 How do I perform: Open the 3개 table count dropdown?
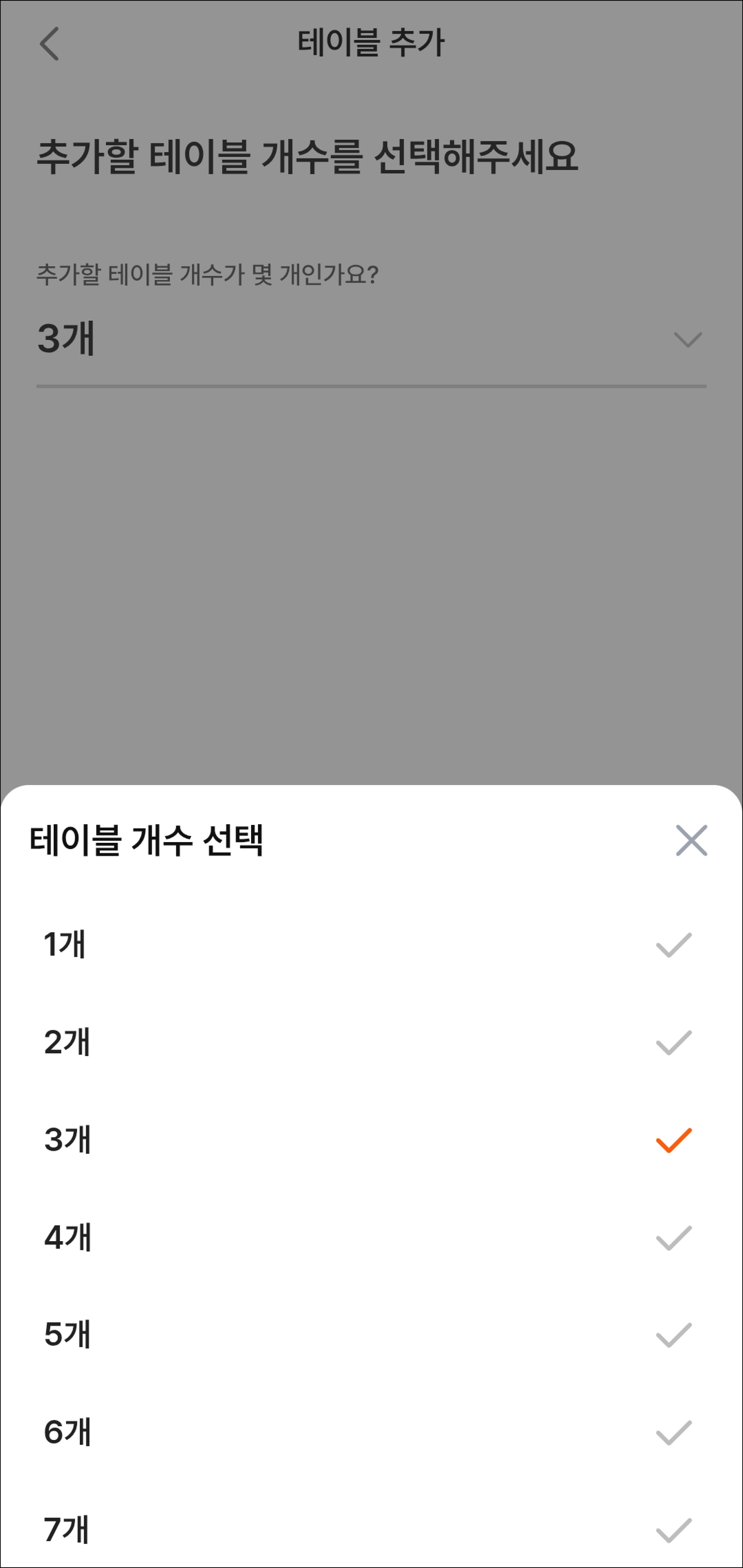tap(371, 340)
